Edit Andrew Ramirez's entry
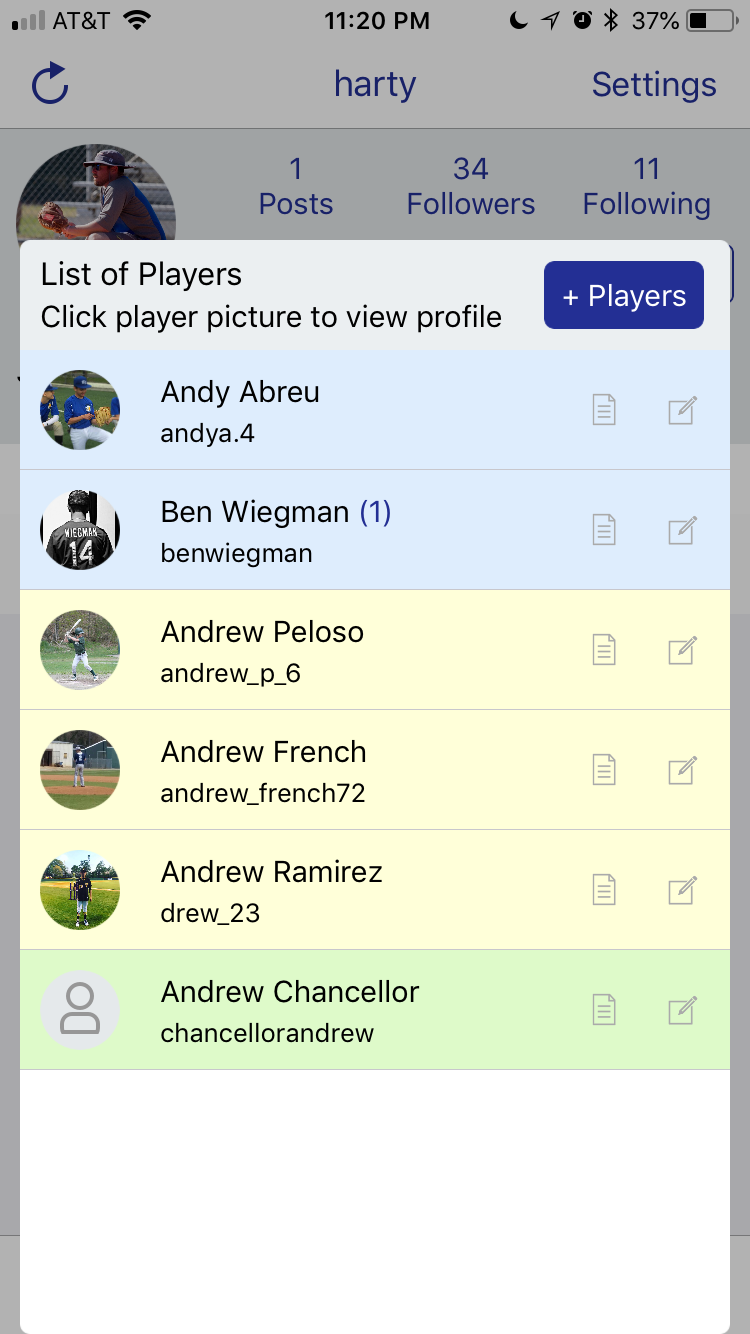The width and height of the screenshot is (750, 1334). (x=682, y=890)
